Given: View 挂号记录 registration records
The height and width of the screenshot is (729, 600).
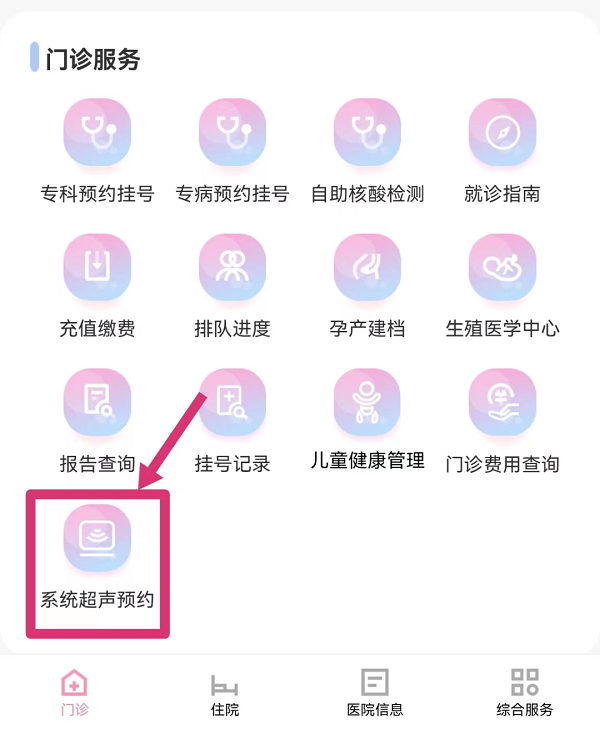Looking at the screenshot, I should click(232, 403).
